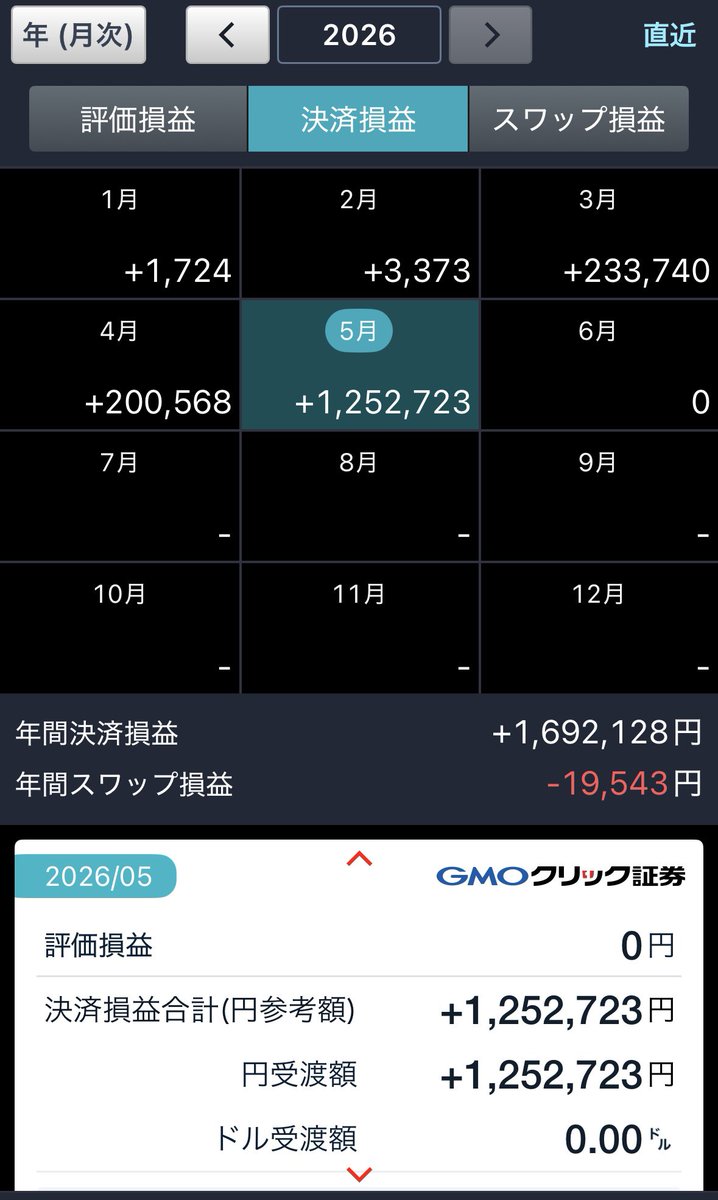Select the 1月 cell
718x1200 pixels.
click(119, 233)
